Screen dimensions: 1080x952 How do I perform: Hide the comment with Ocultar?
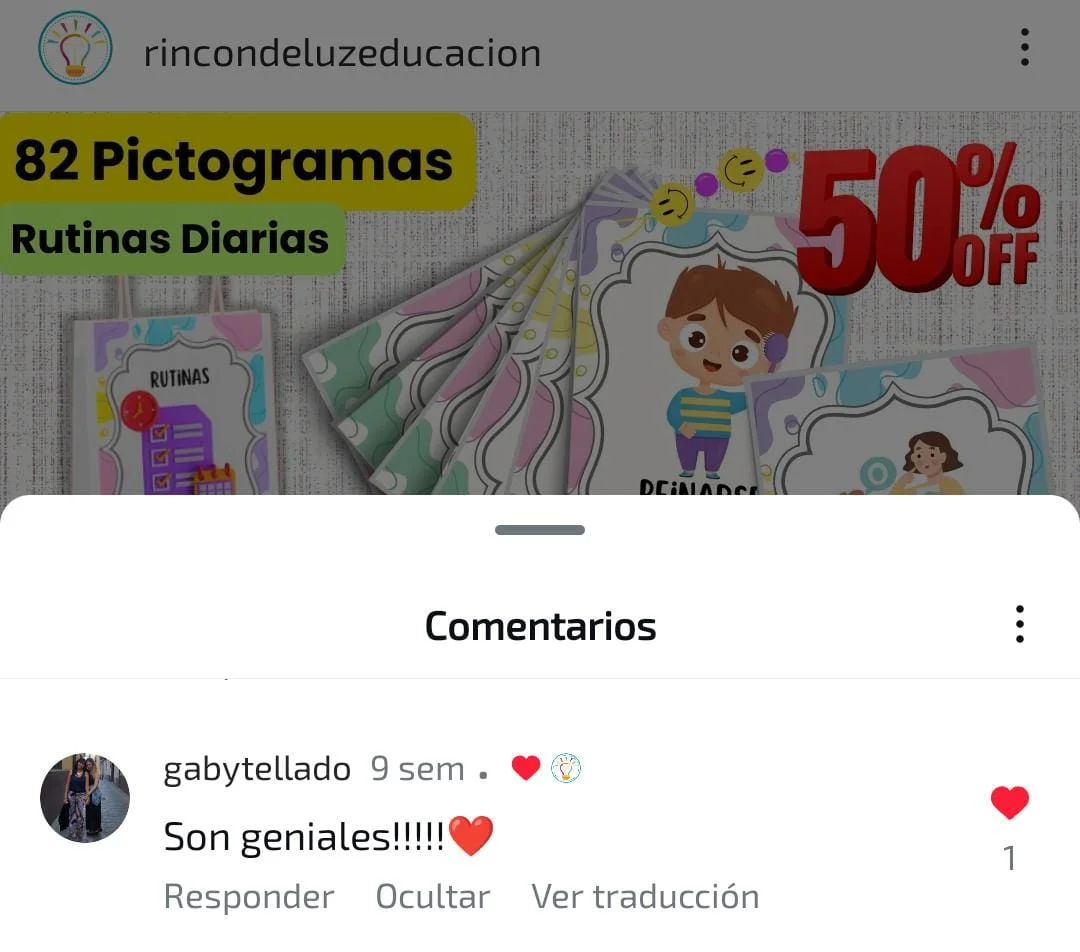(432, 897)
